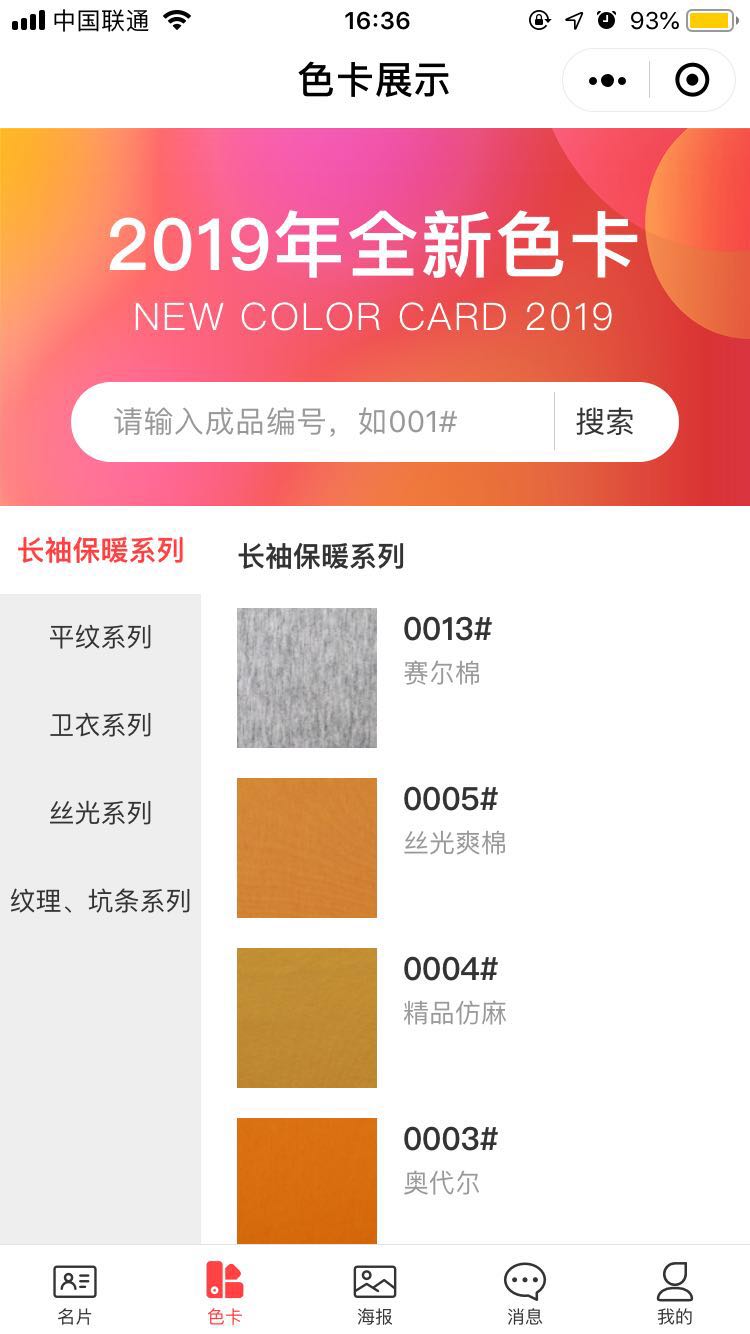Open the 纹理、坑条系列 category
750x1334 pixels.
(100, 901)
